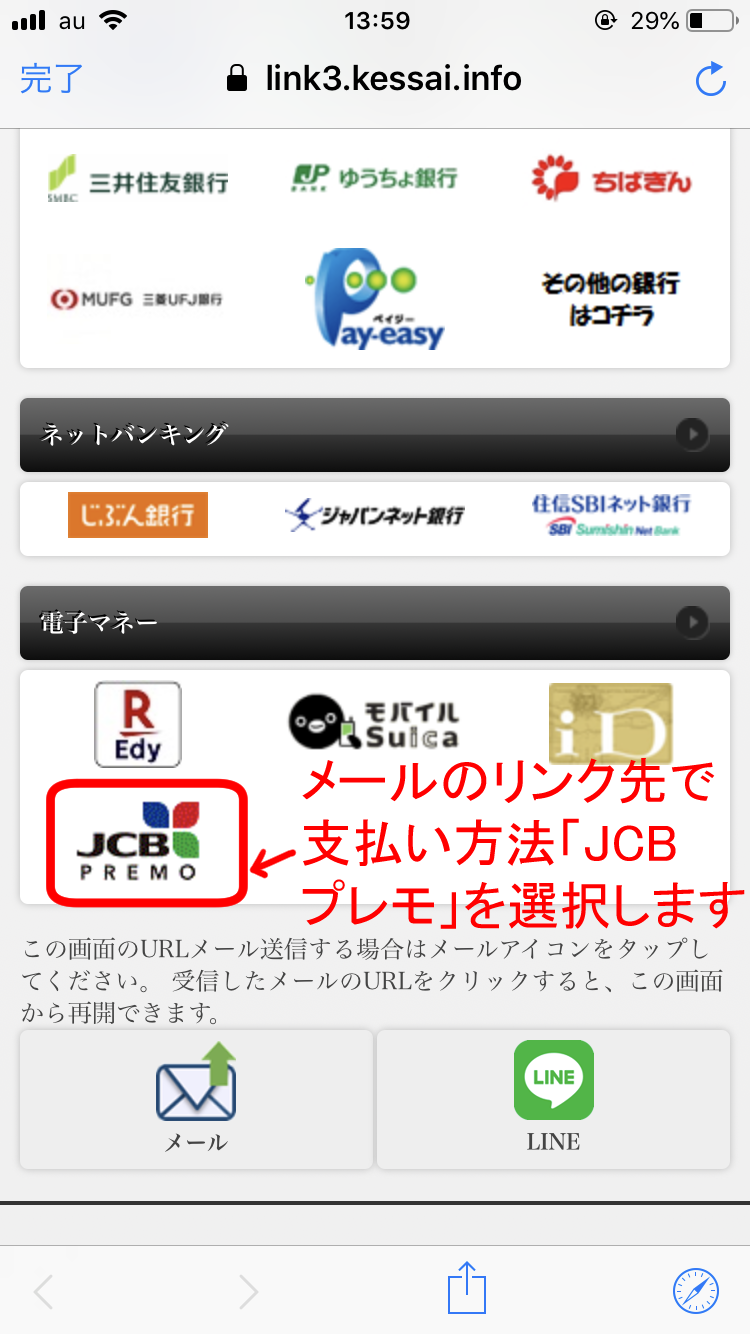This screenshot has width=750, height=1334.
Task: Expand the ネットバンキング section header
Action: coord(374,434)
